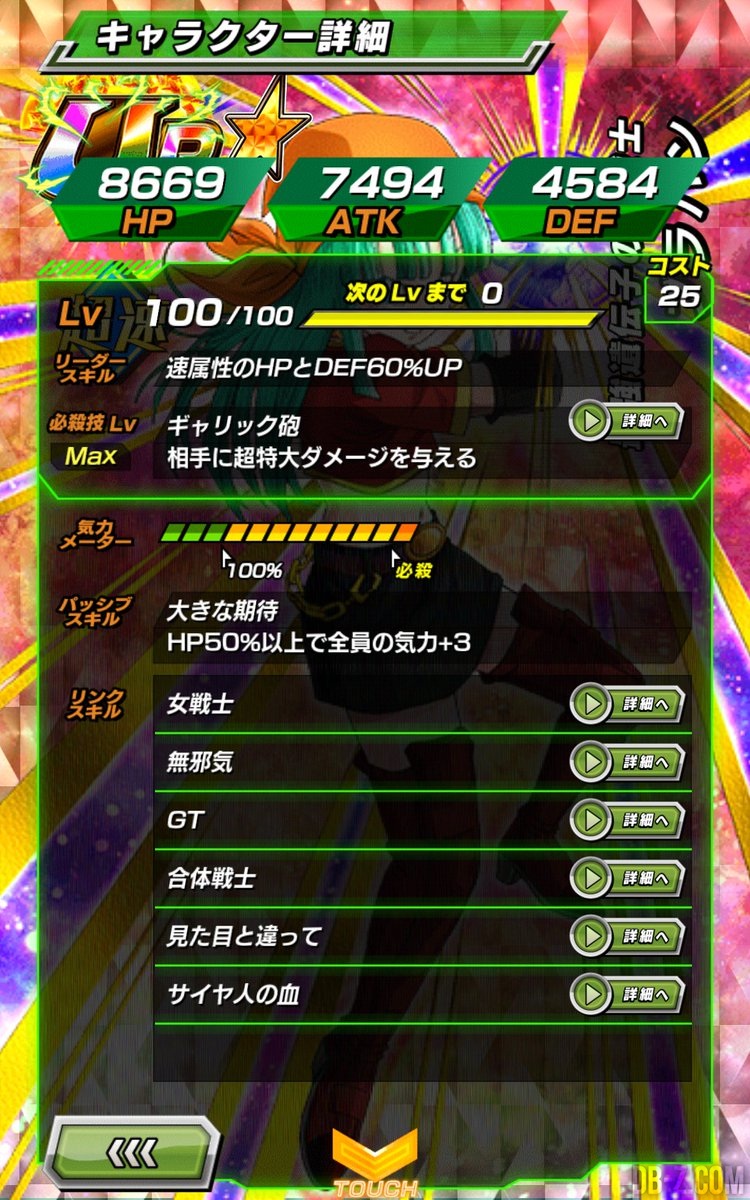
Task: Open details for ギャリック砲 super attack
Action: pos(627,421)
